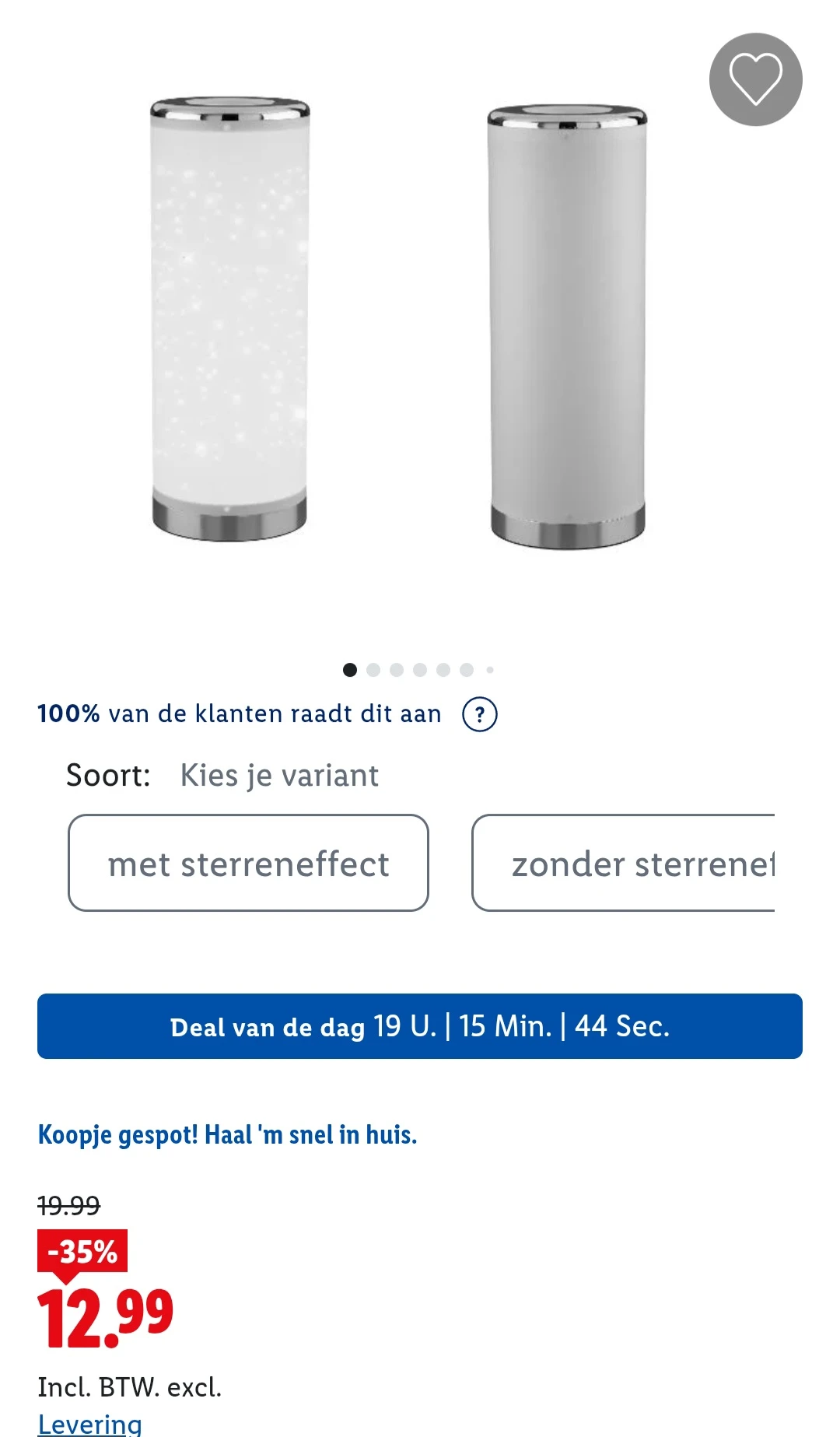Add the lamp to your wishlist

[x=755, y=79]
